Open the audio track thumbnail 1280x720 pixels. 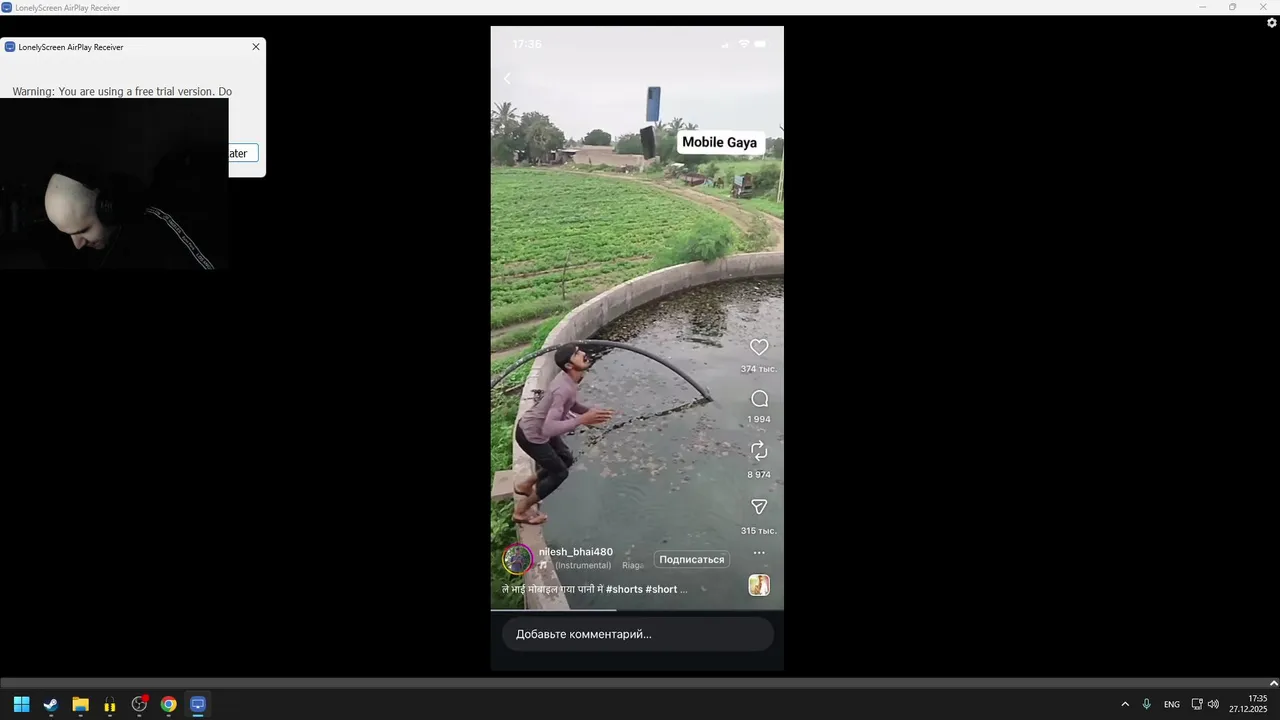pyautogui.click(x=759, y=585)
